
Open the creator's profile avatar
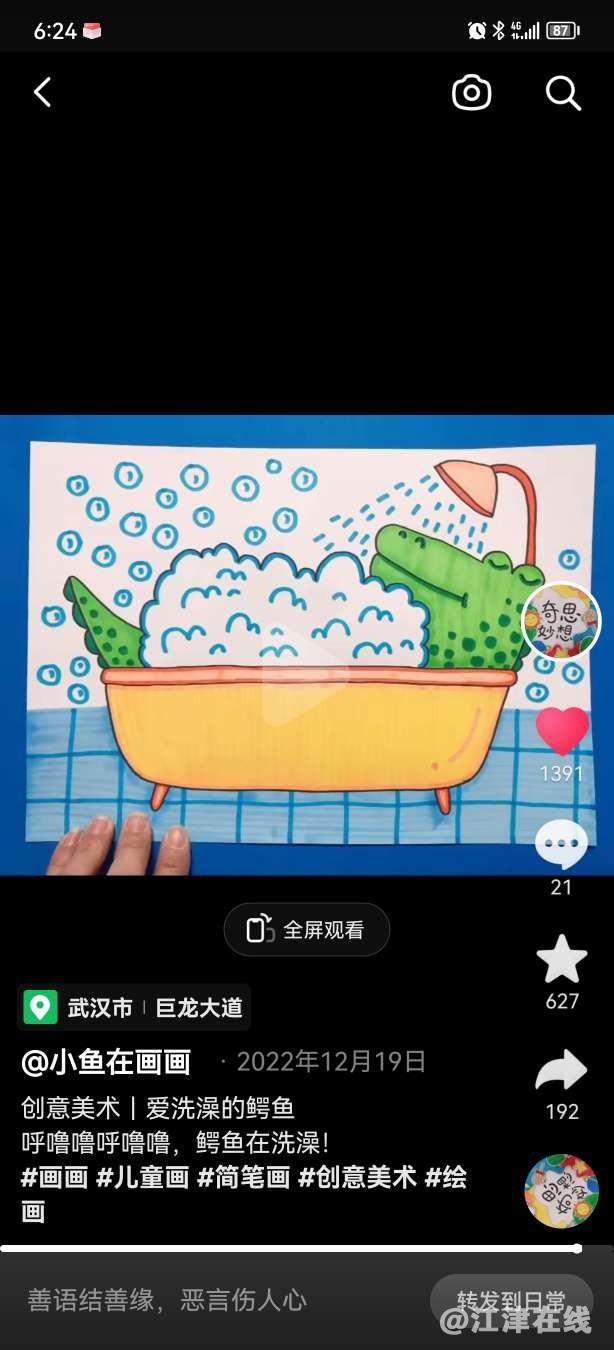click(561, 621)
